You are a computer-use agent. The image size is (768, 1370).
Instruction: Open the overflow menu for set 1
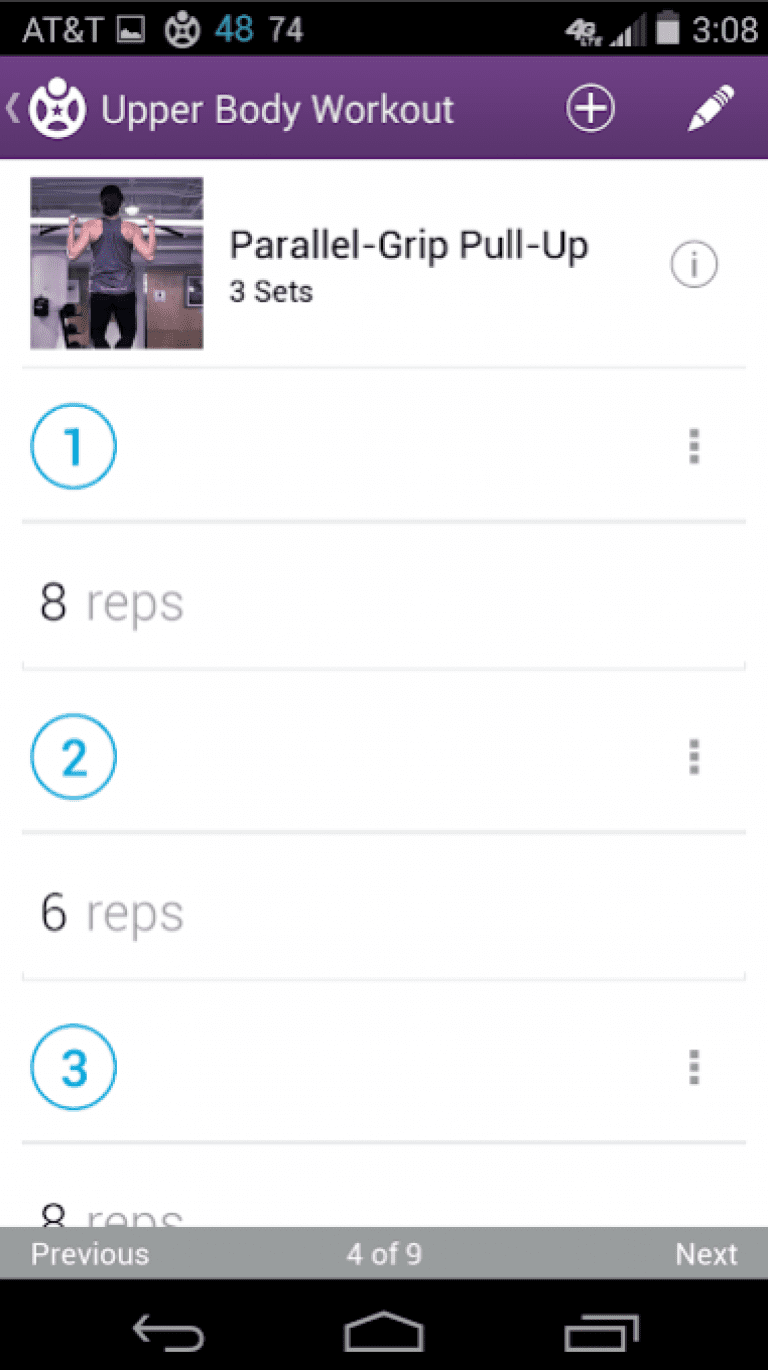[694, 447]
